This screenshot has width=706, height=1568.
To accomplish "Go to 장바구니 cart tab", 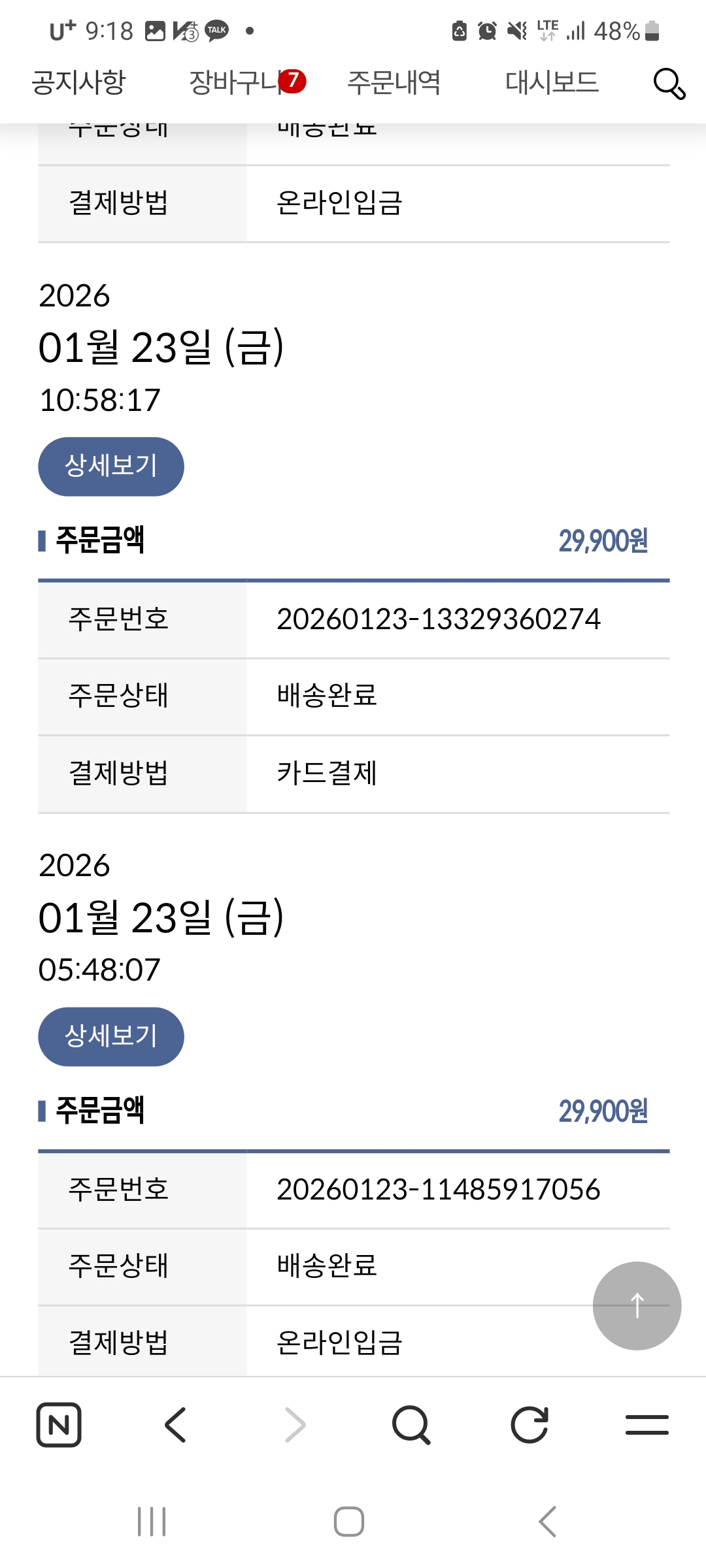I will (x=237, y=83).
